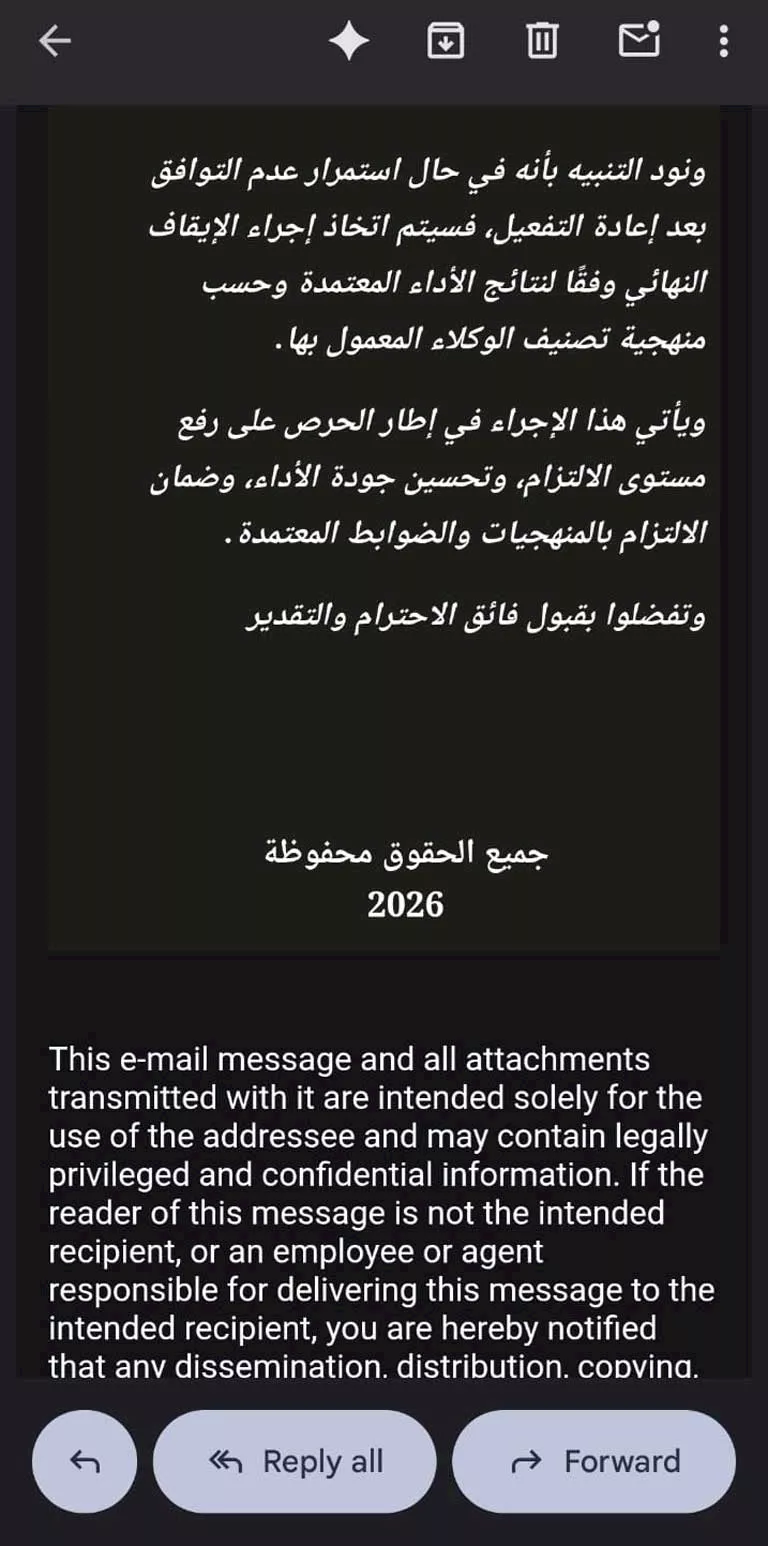Forward this email
Viewport: 768px width, 1546px height.
594,1461
